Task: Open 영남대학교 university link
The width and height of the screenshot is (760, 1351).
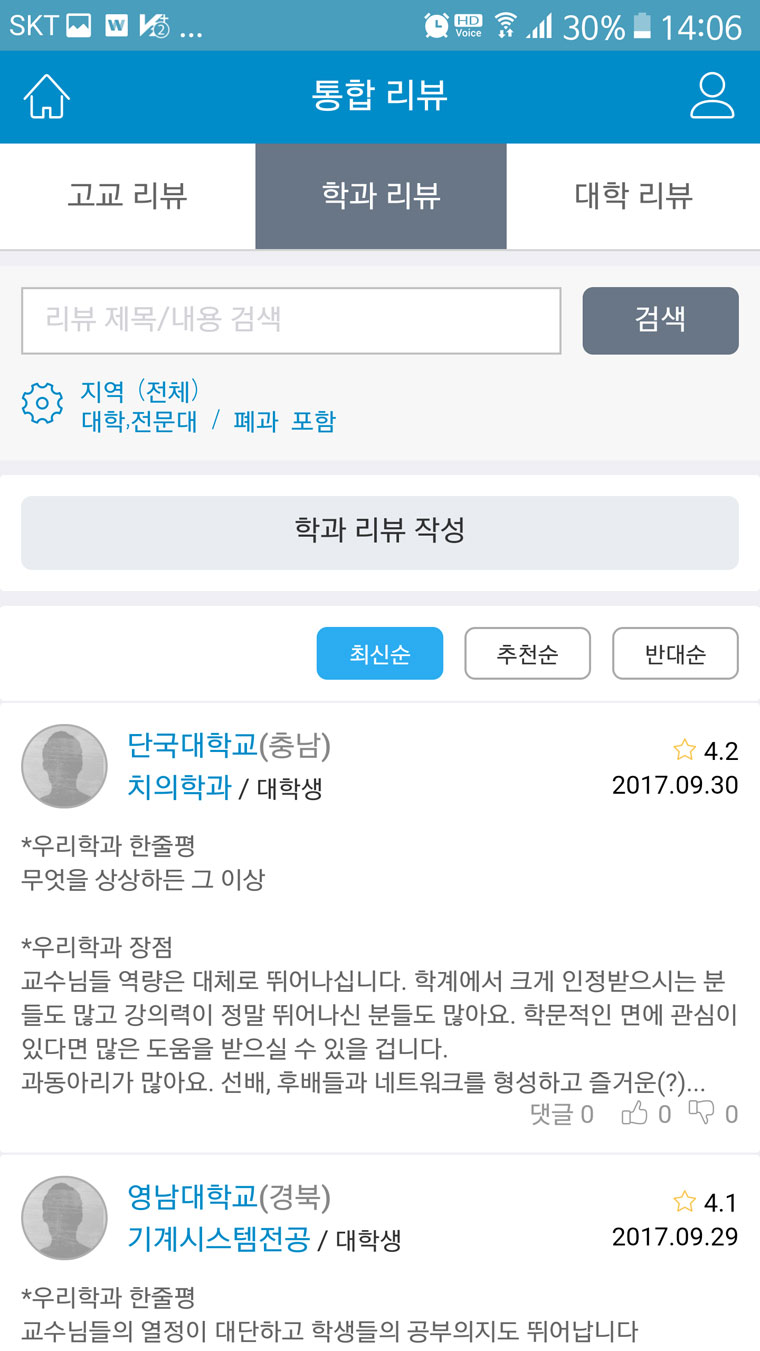Action: point(192,1196)
